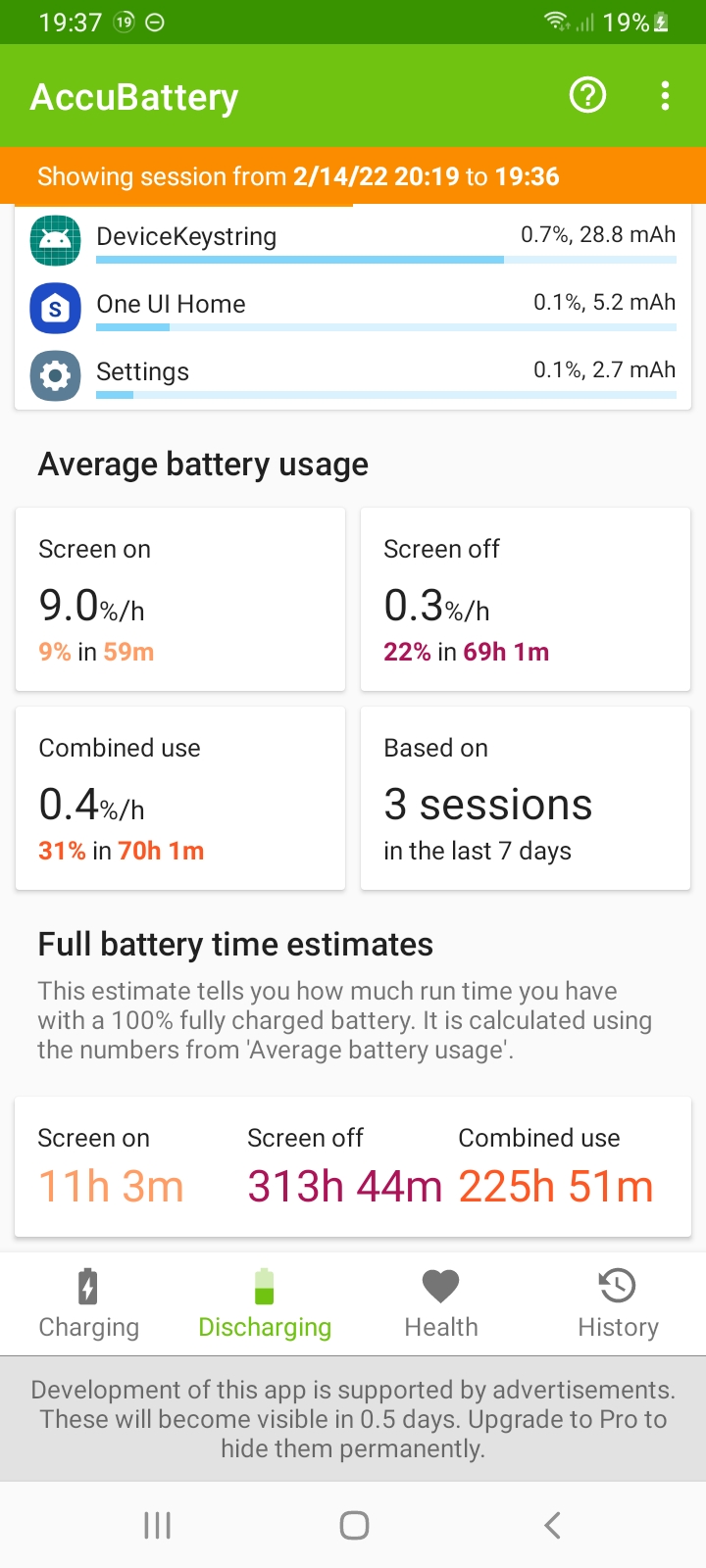Viewport: 706px width, 1568px height.
Task: View One UI Home battery usage
Action: click(x=353, y=306)
